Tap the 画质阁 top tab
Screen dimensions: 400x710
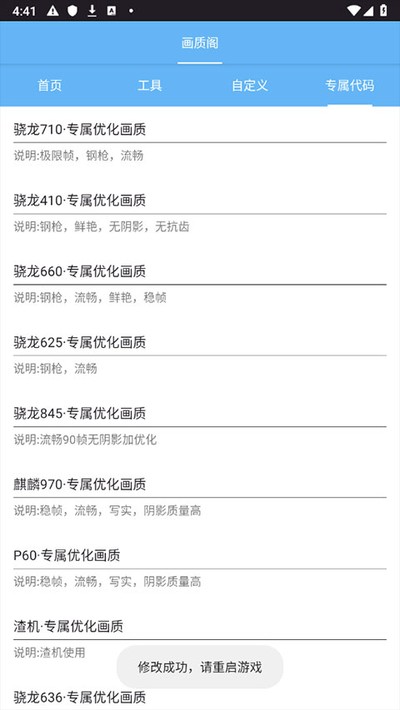[200, 43]
